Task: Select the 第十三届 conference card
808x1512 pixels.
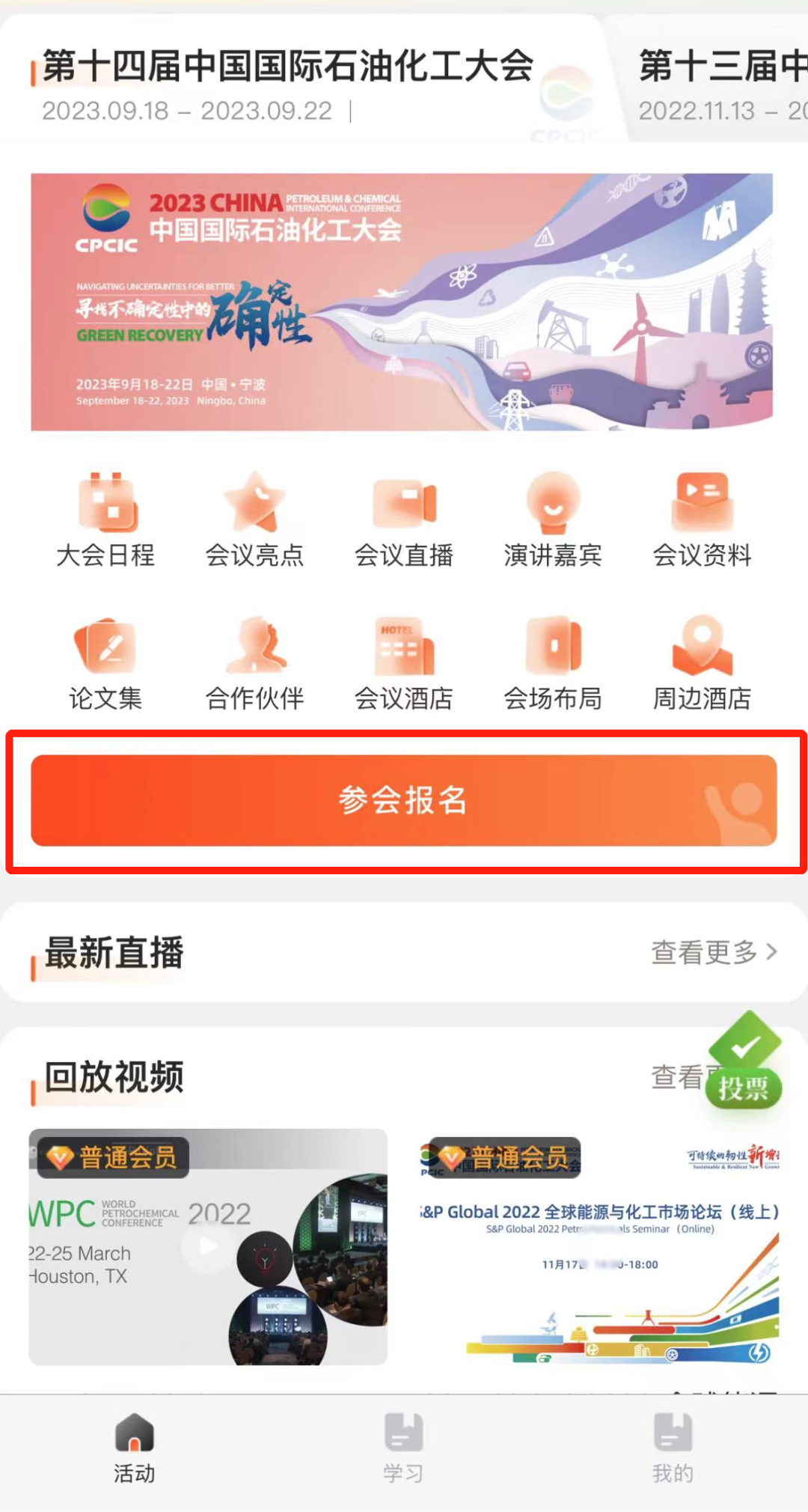Action: coord(718,82)
